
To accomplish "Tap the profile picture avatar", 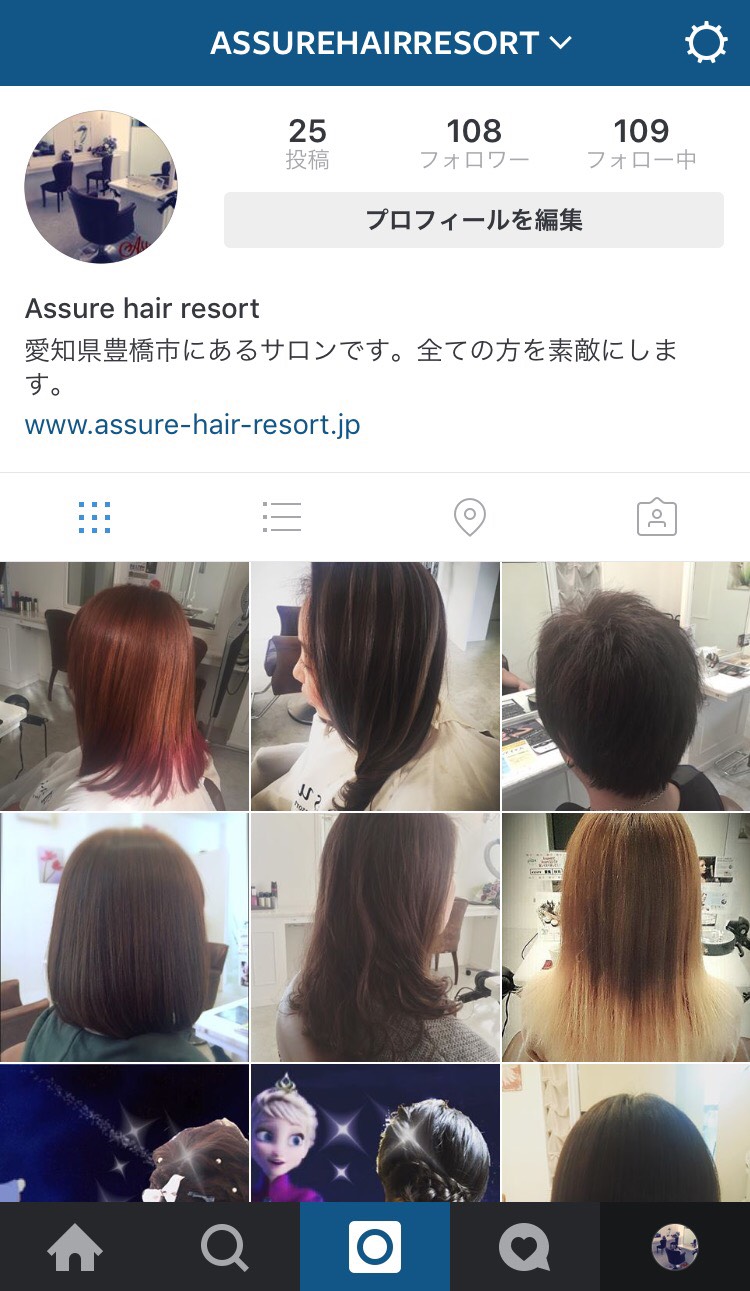I will click(x=101, y=187).
